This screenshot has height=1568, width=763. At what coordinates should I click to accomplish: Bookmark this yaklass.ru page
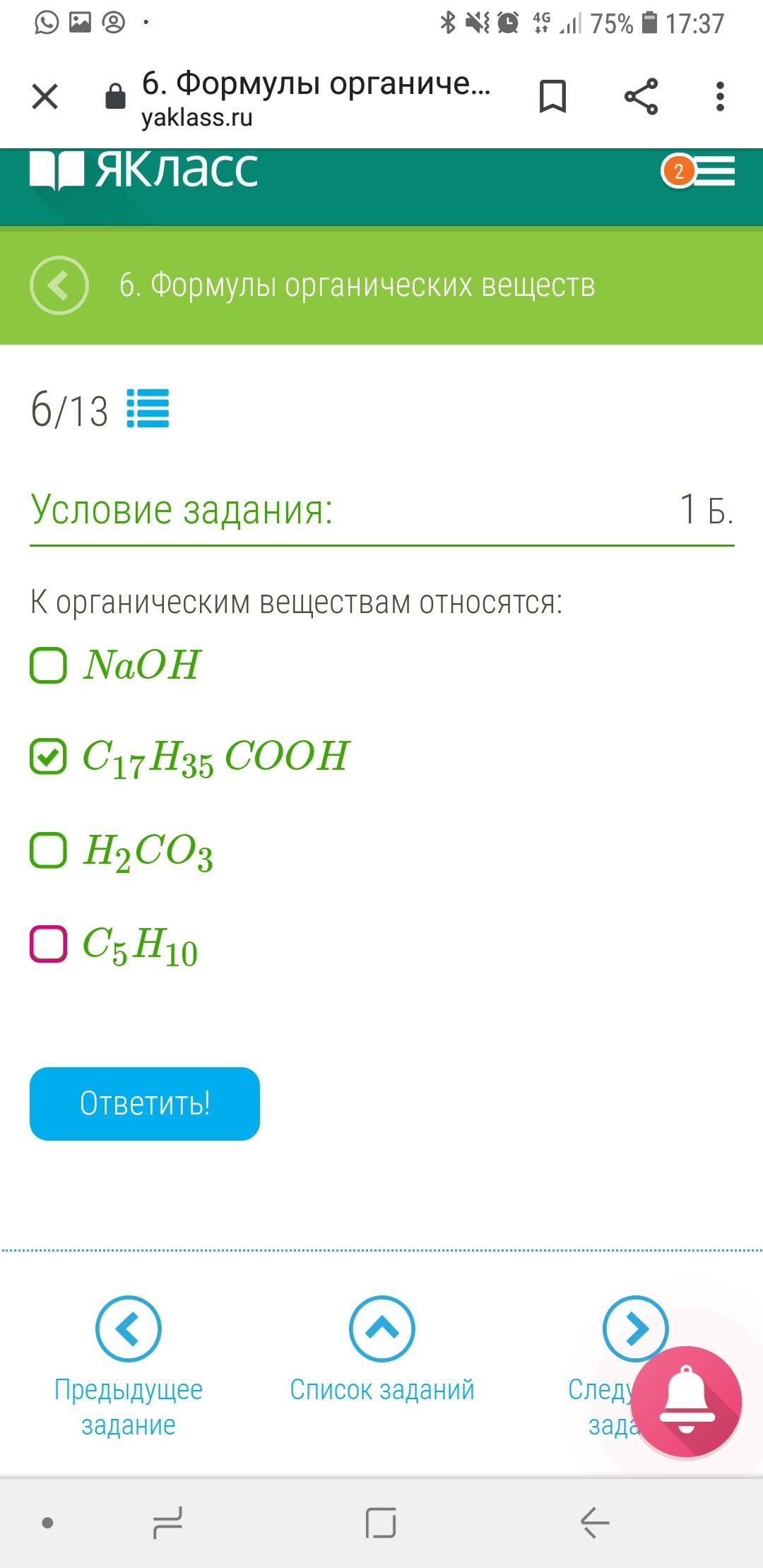[x=552, y=97]
